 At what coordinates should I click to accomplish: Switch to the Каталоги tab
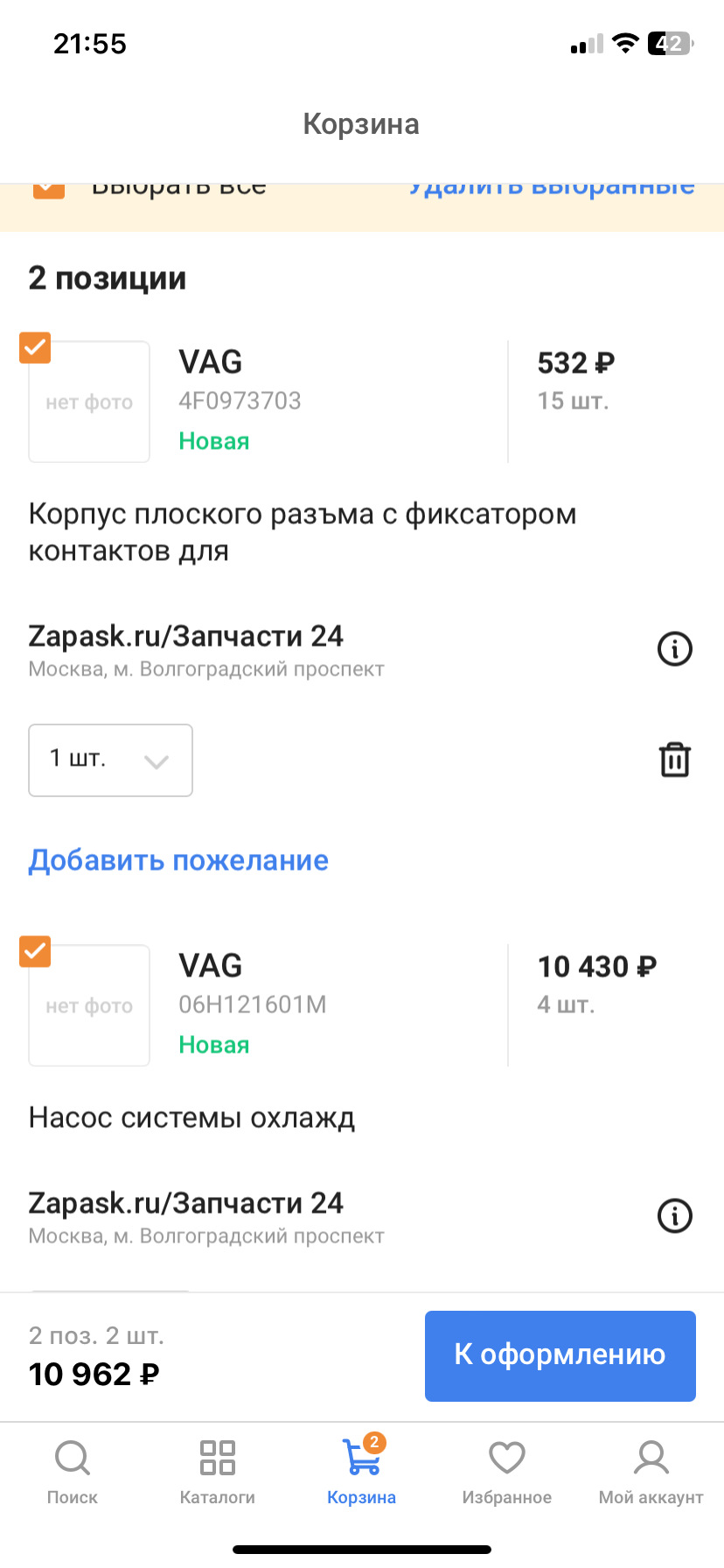pos(217,1473)
